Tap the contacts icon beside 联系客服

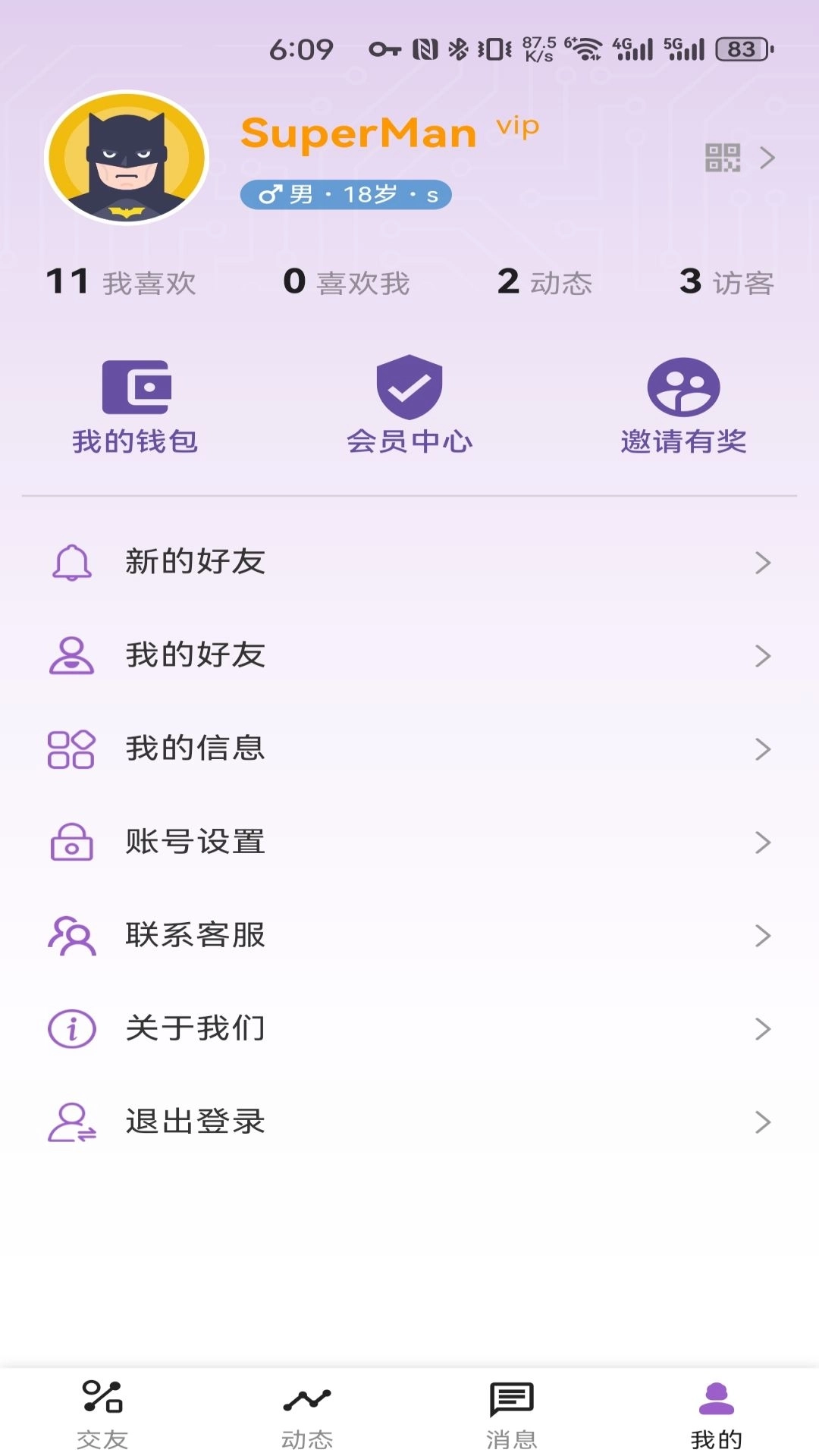coord(71,934)
